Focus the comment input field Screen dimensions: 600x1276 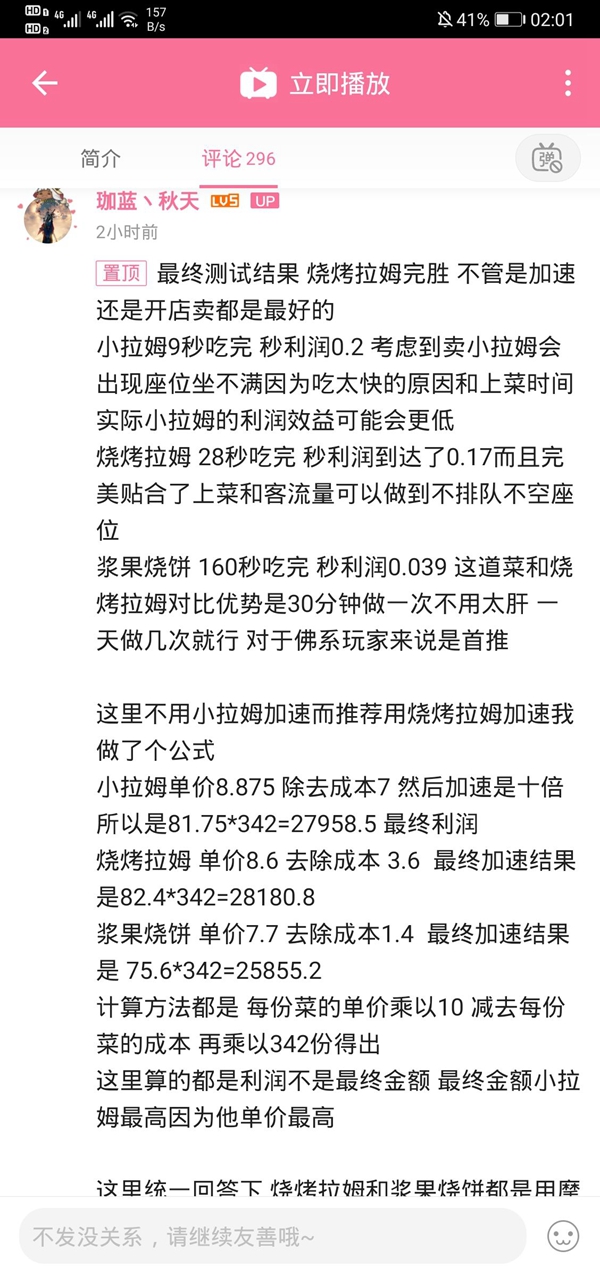[x=272, y=1236]
